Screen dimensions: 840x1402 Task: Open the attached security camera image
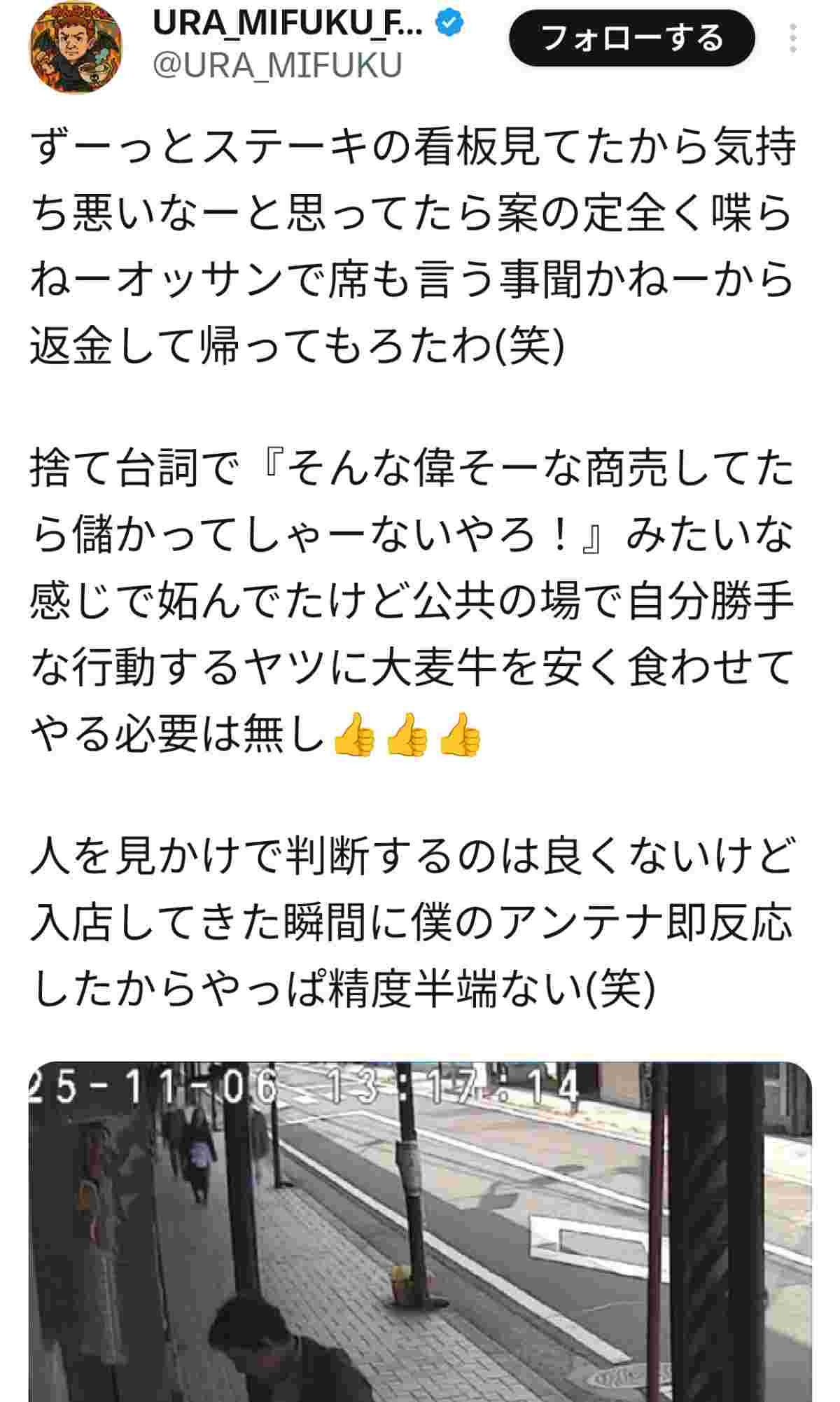(420, 1233)
